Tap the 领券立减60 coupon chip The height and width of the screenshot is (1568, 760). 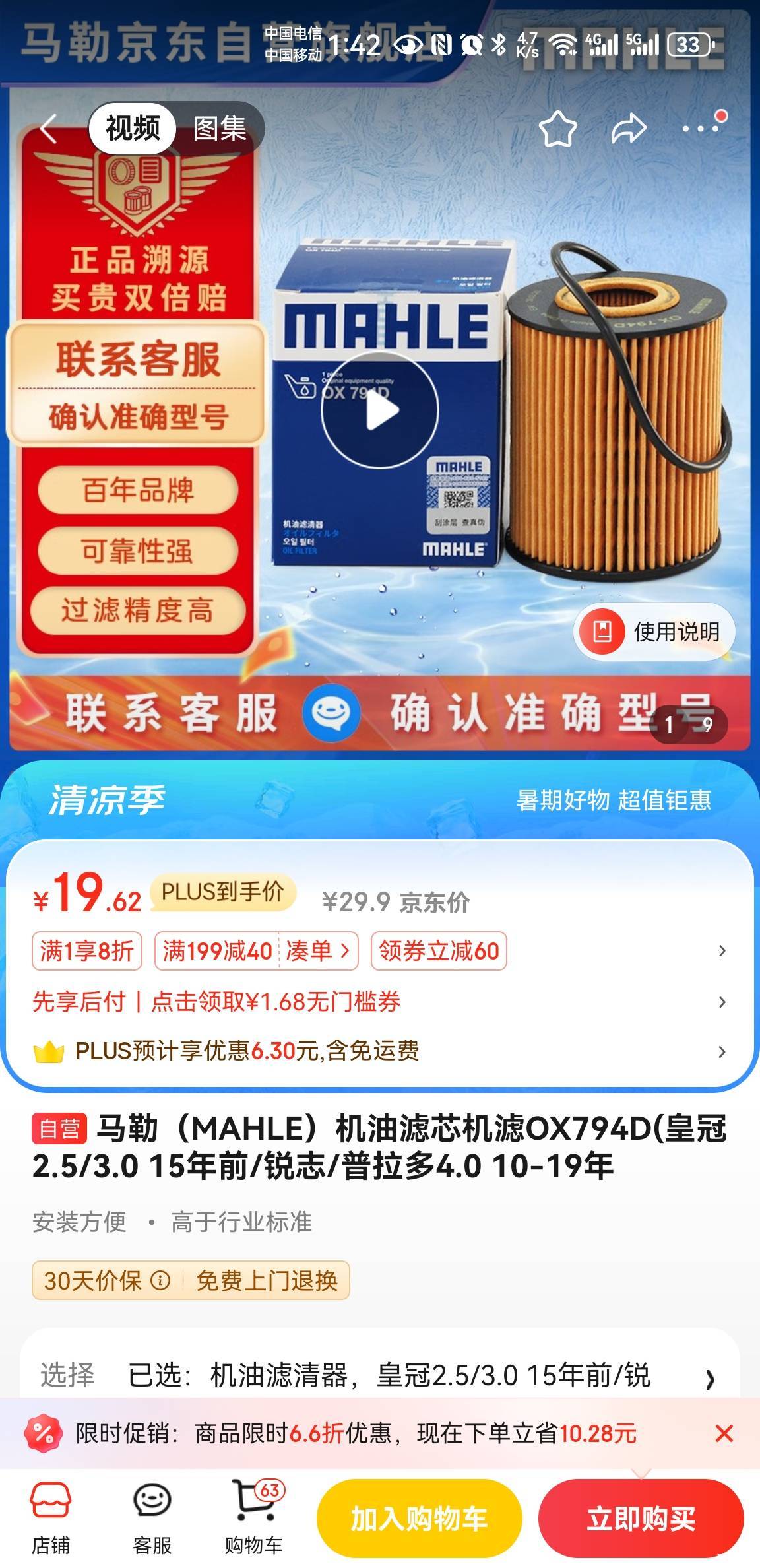click(439, 951)
